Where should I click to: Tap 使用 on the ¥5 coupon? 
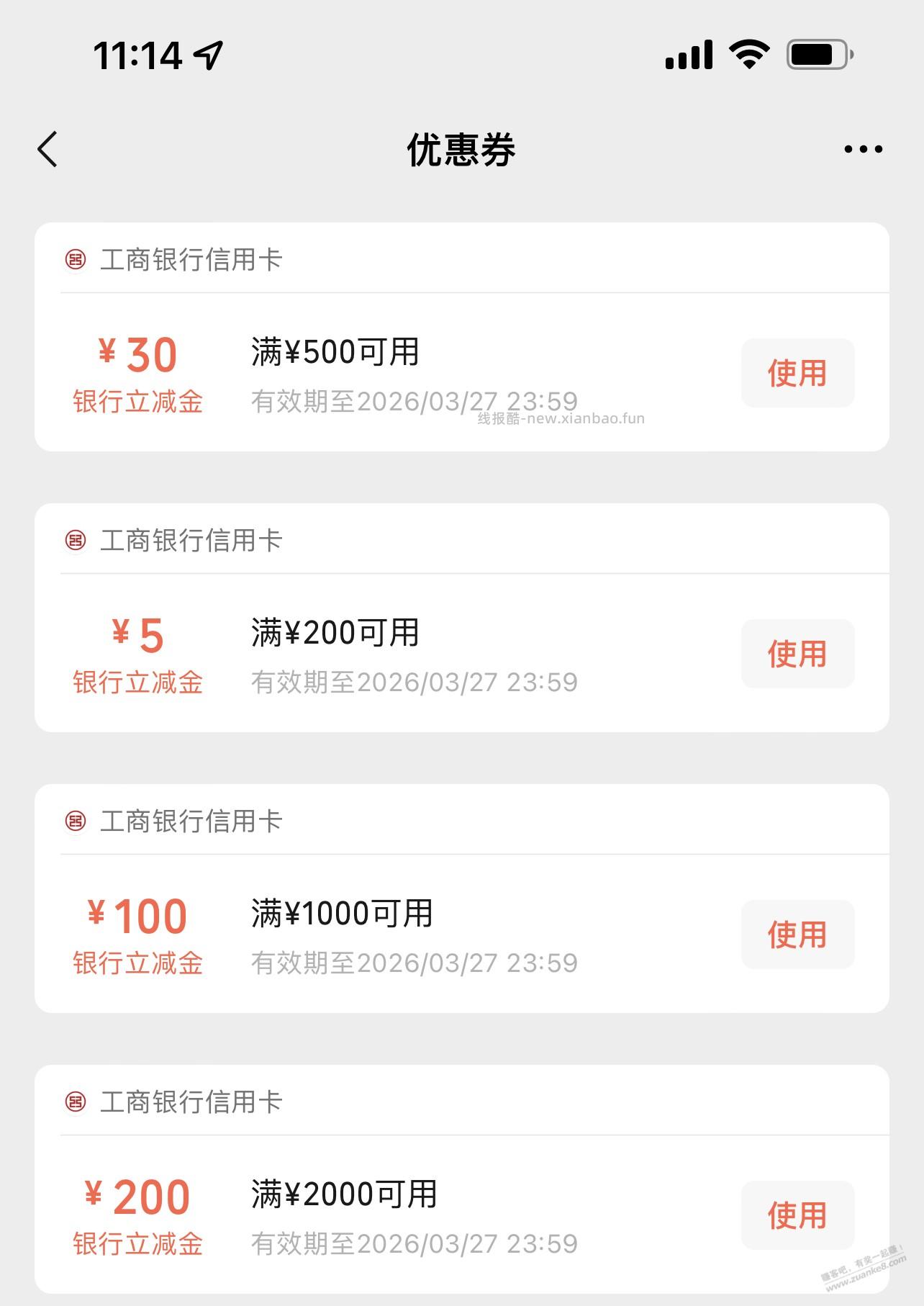click(797, 654)
